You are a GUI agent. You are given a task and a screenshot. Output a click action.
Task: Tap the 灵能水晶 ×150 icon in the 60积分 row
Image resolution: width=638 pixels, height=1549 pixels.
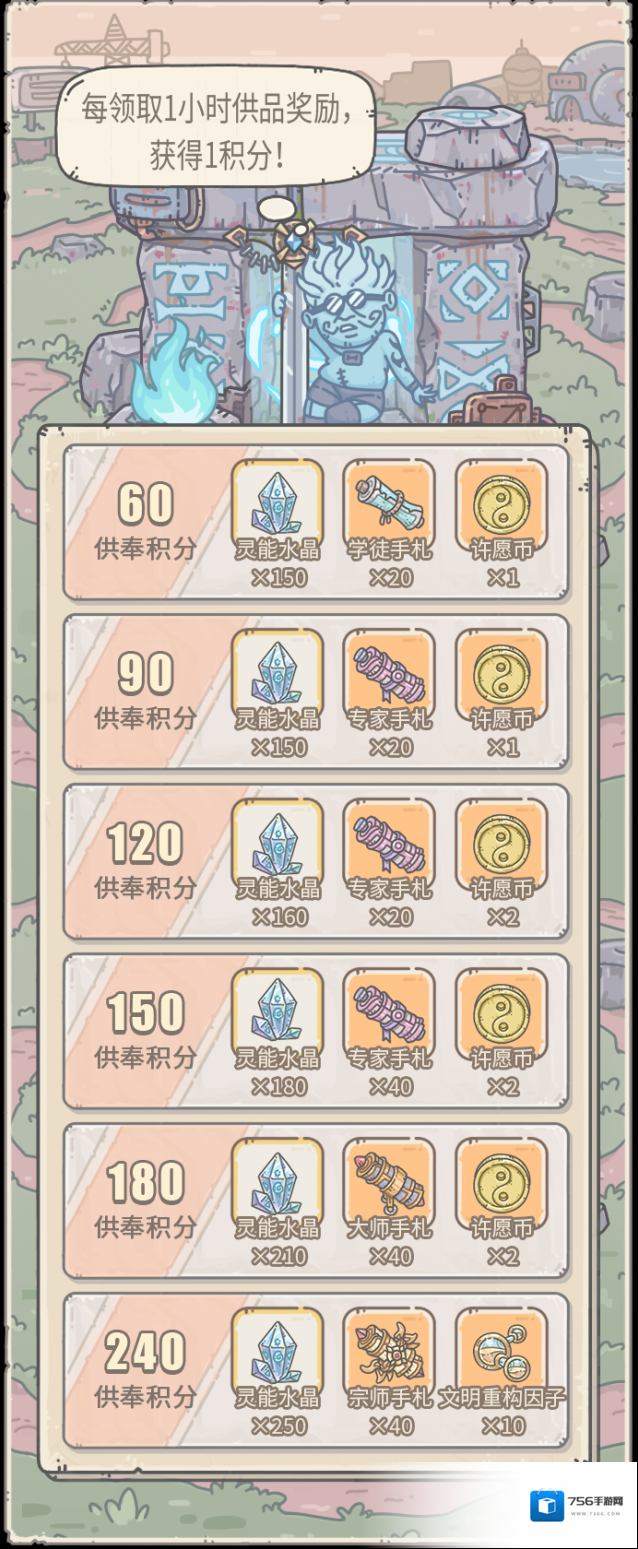[278, 504]
